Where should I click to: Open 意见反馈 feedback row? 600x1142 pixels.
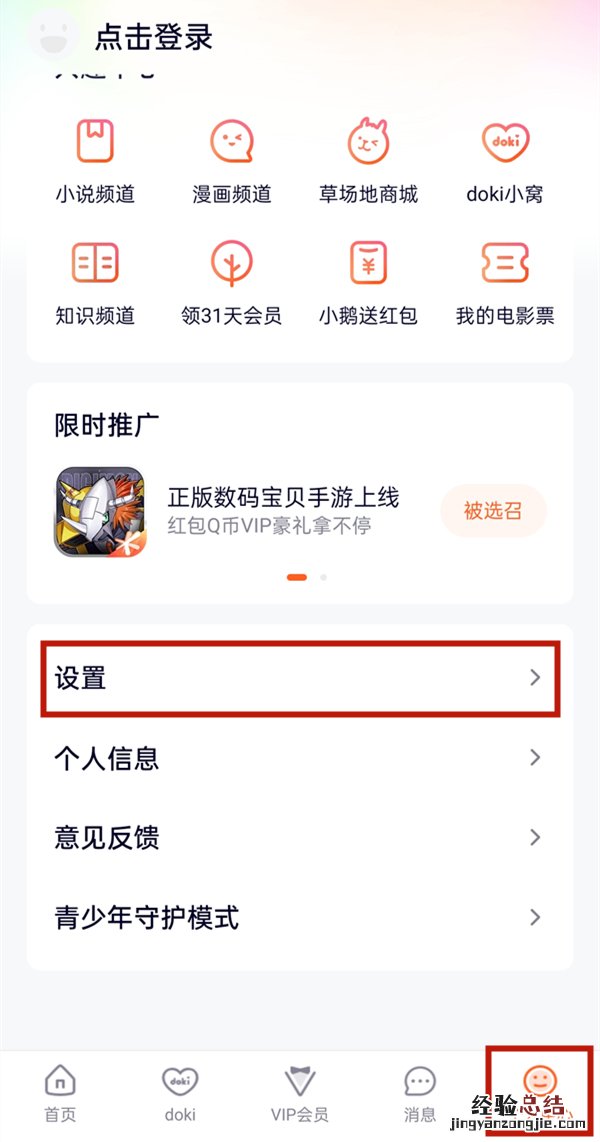click(x=300, y=837)
